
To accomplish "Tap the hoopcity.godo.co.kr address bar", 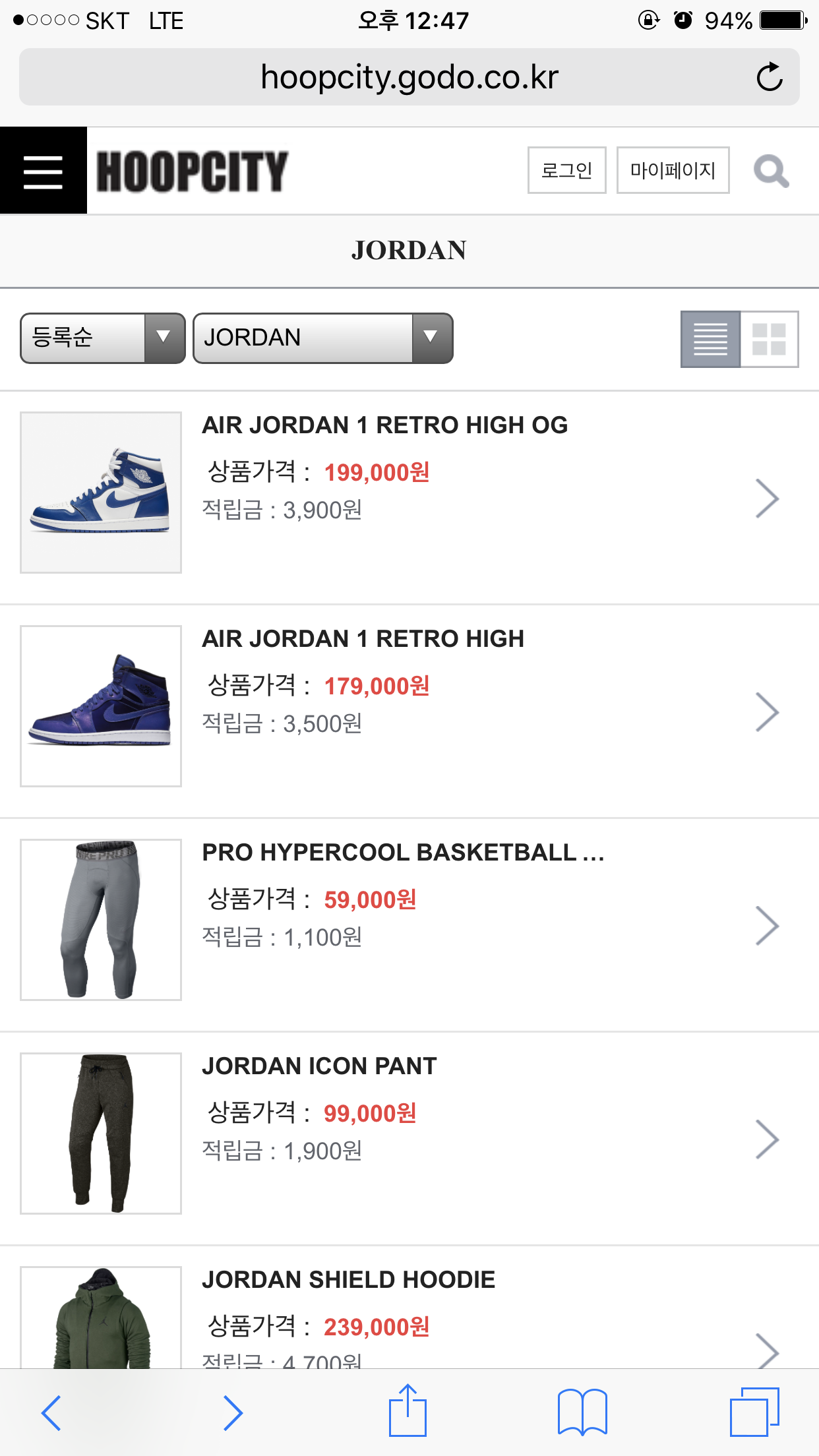I will click(x=409, y=77).
